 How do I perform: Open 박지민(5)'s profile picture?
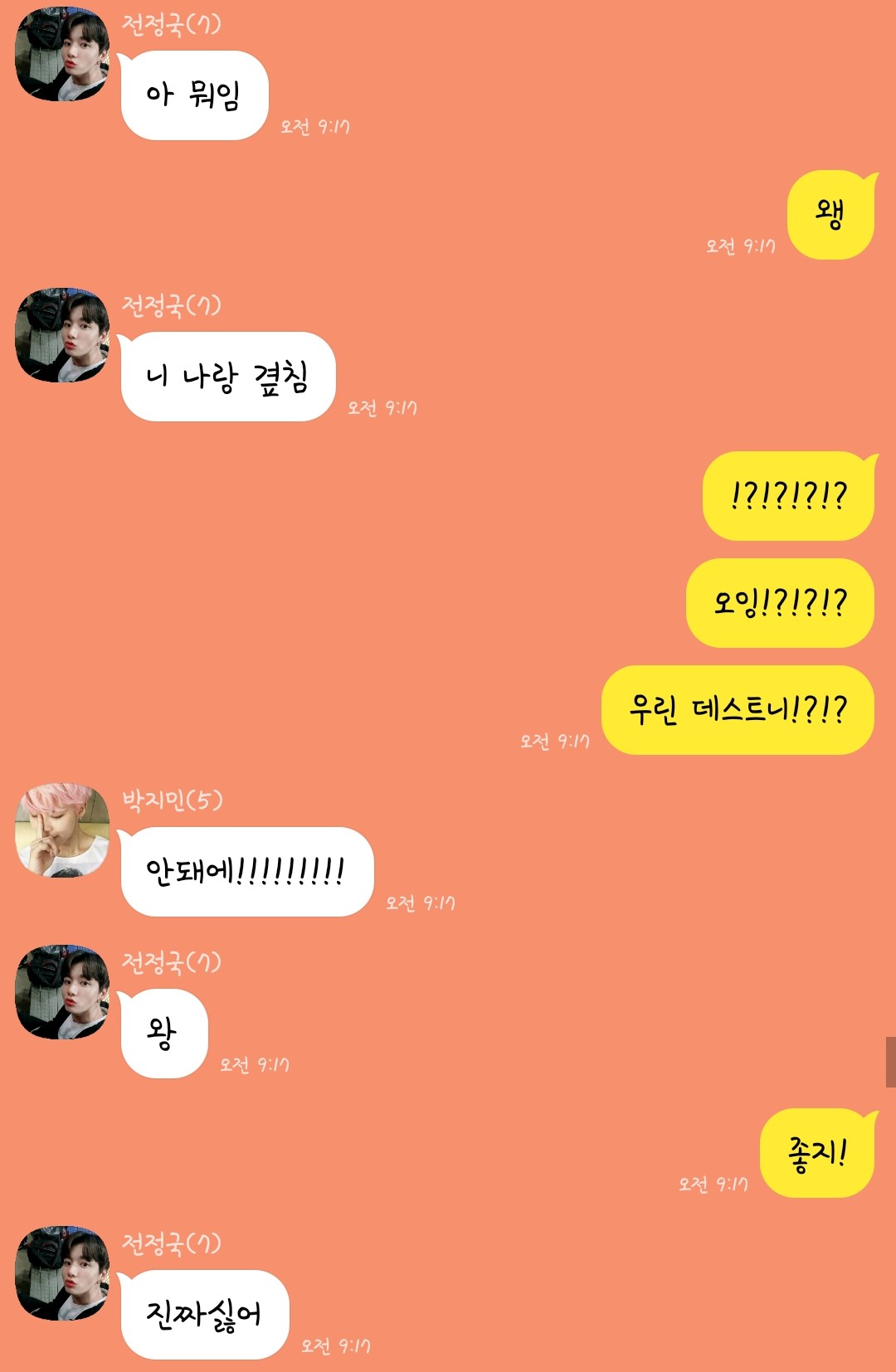tap(62, 830)
